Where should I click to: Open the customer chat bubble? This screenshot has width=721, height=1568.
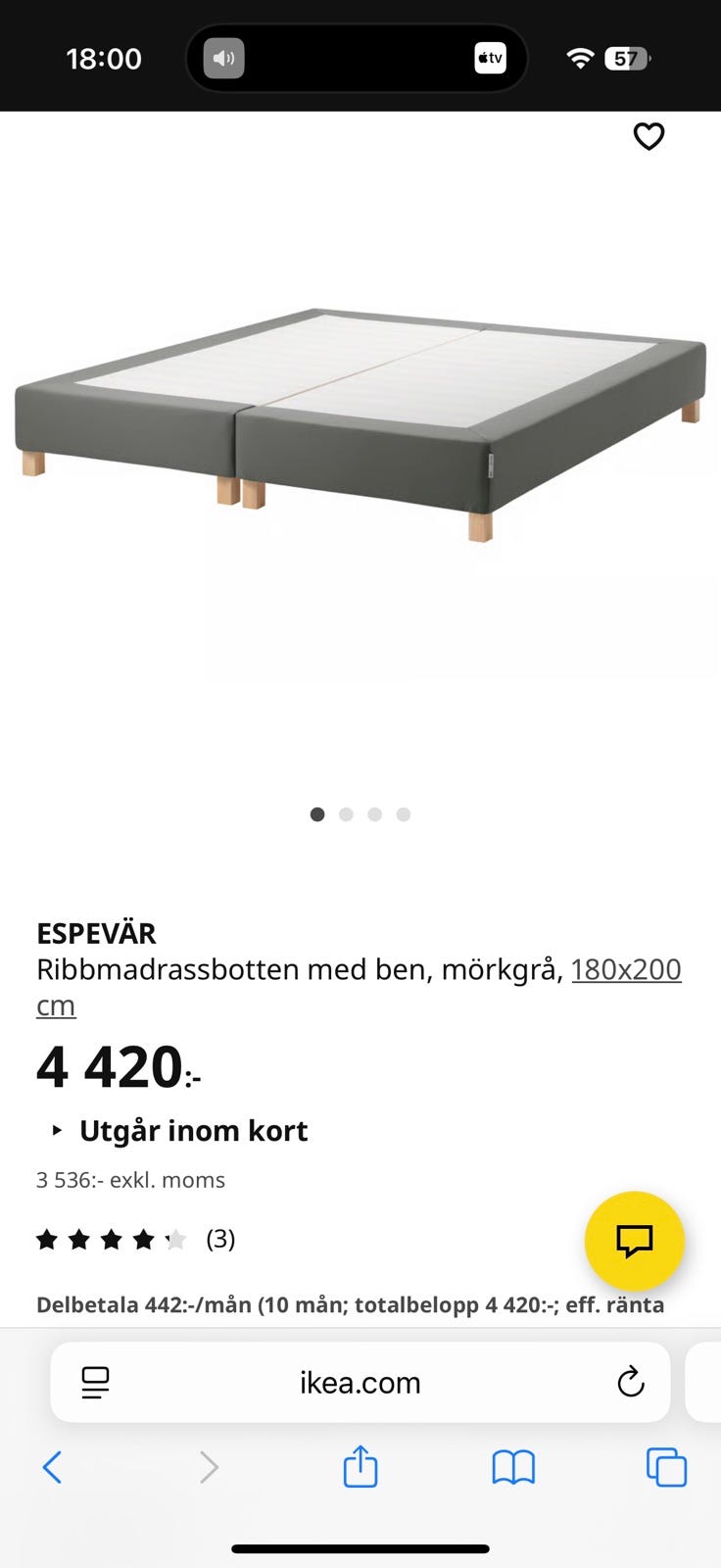pyautogui.click(x=634, y=1241)
